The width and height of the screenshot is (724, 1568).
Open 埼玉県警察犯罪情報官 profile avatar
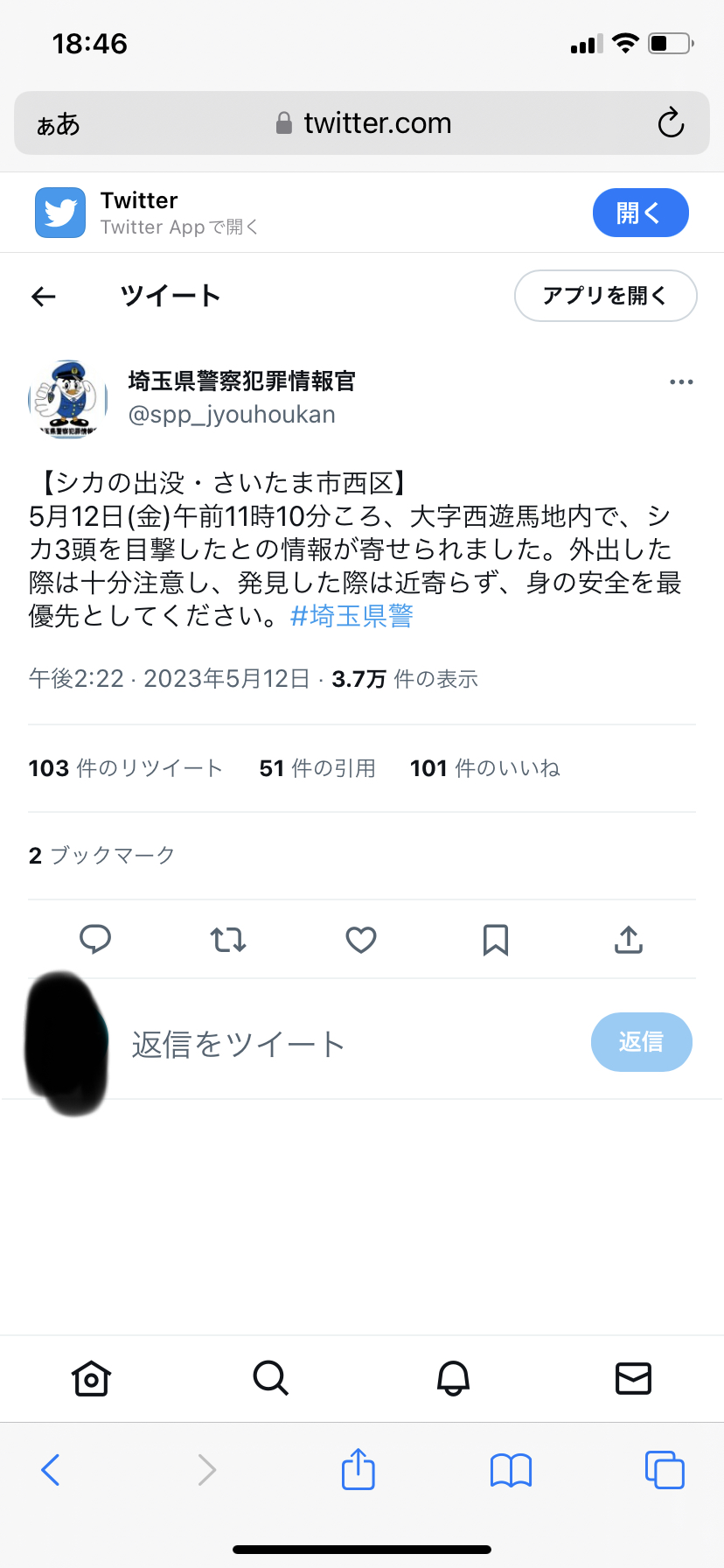coord(67,399)
